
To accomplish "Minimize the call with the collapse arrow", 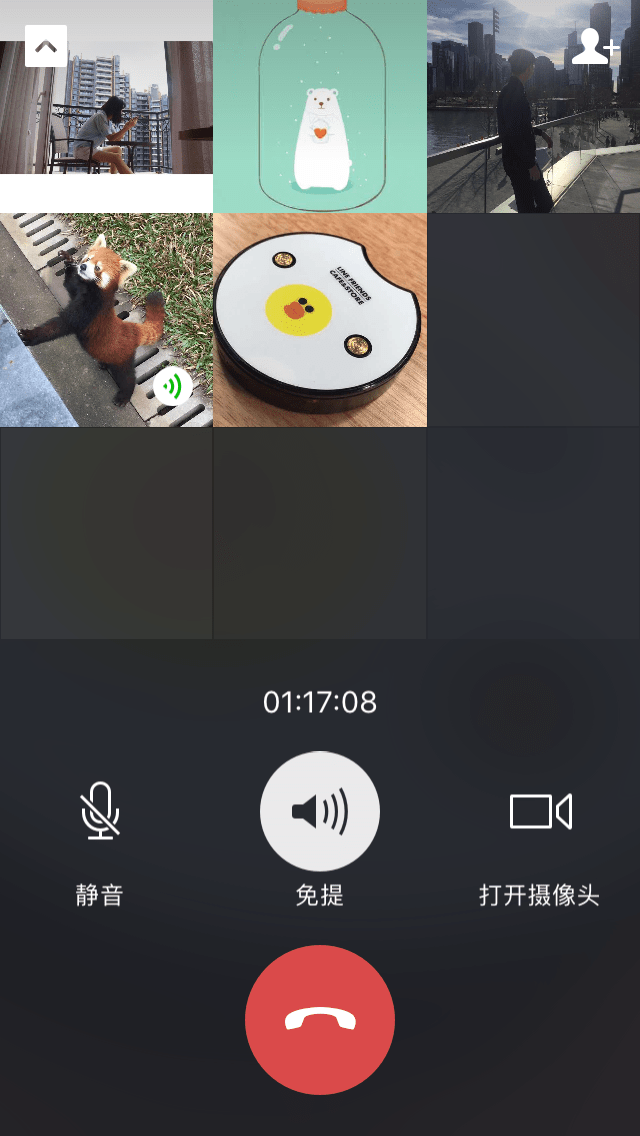I will tap(46, 46).
